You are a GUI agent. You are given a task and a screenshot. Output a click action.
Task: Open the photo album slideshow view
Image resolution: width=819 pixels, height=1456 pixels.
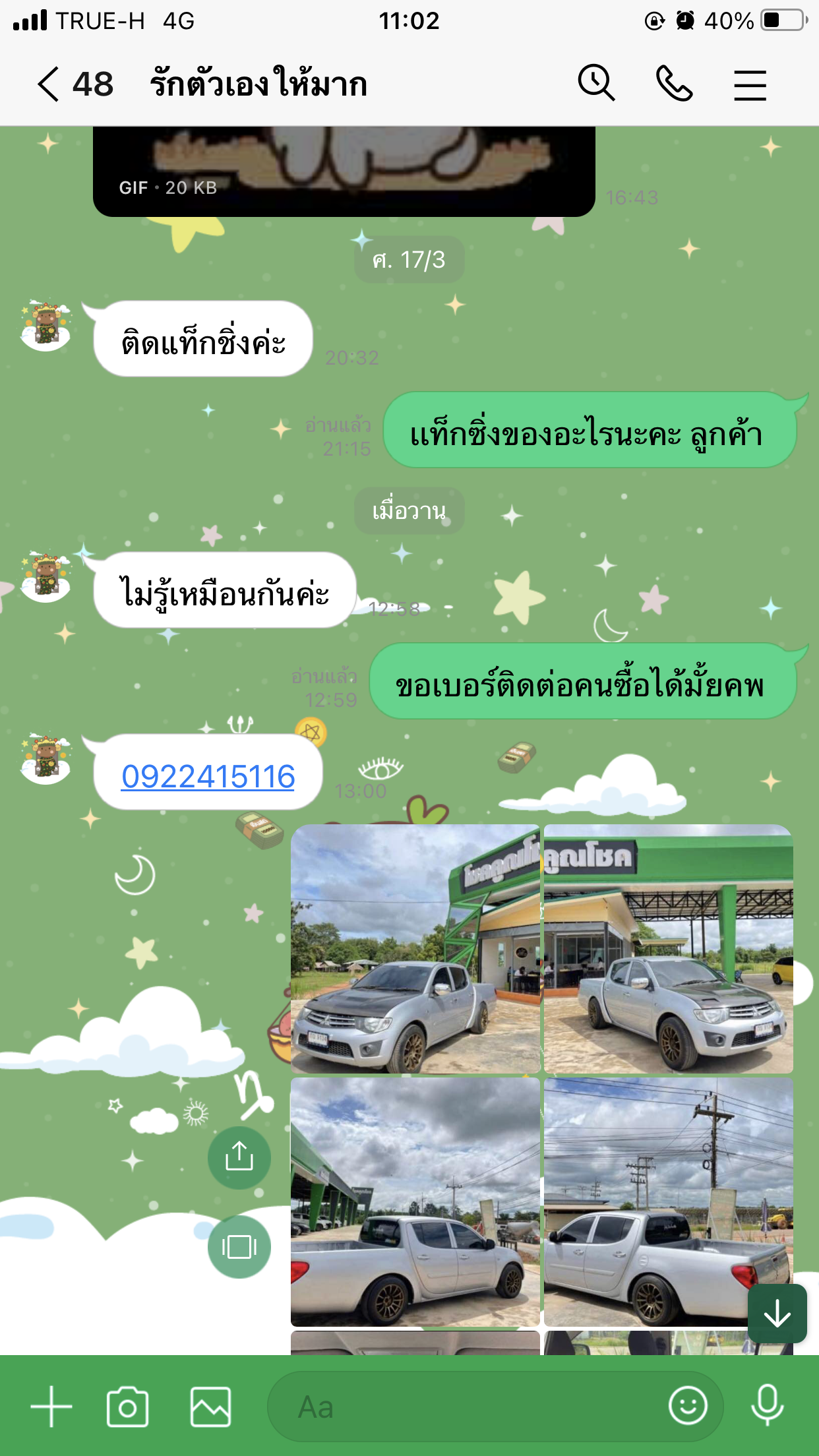click(x=239, y=1246)
